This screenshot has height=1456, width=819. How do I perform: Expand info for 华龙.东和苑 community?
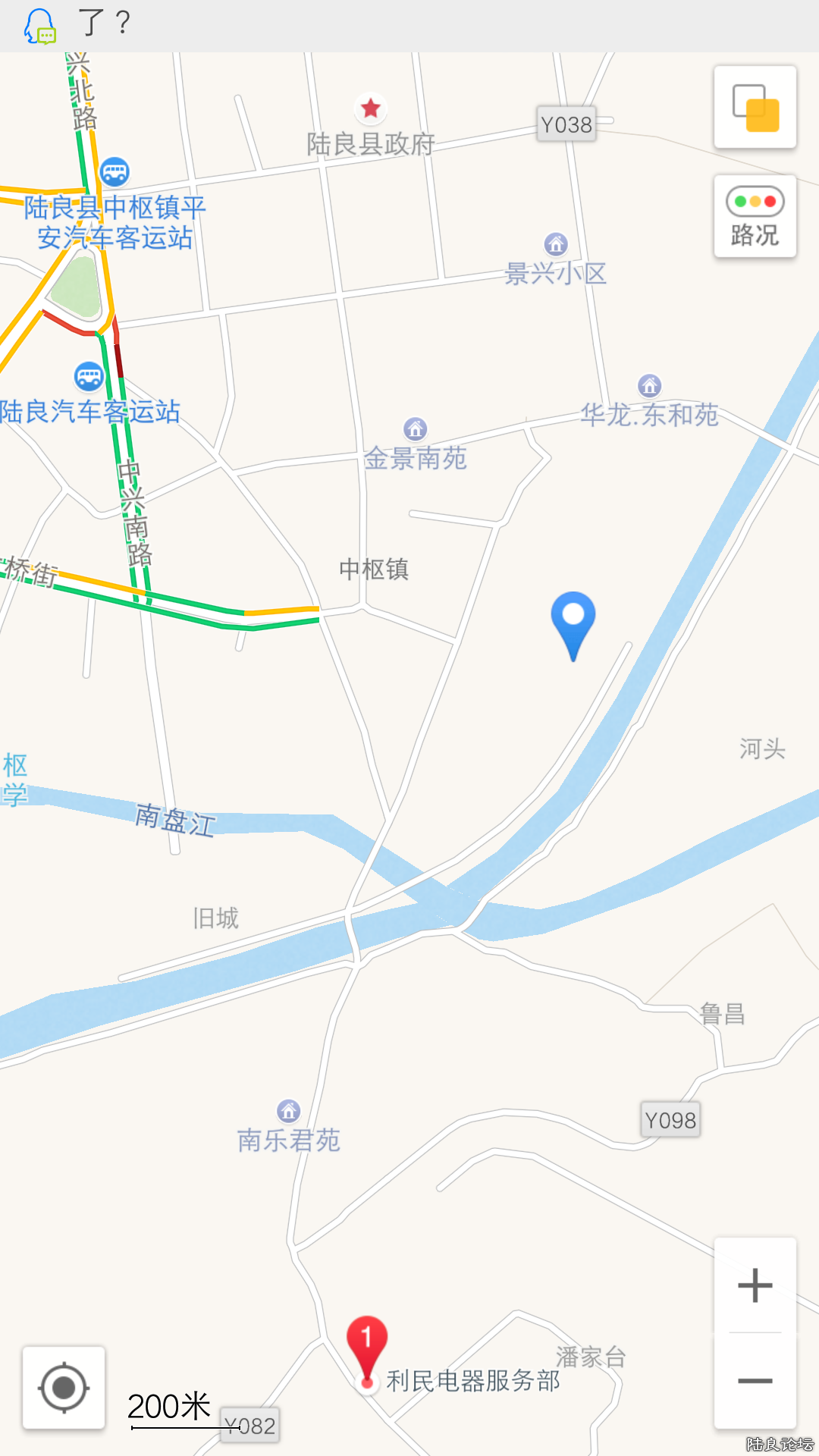[x=648, y=388]
